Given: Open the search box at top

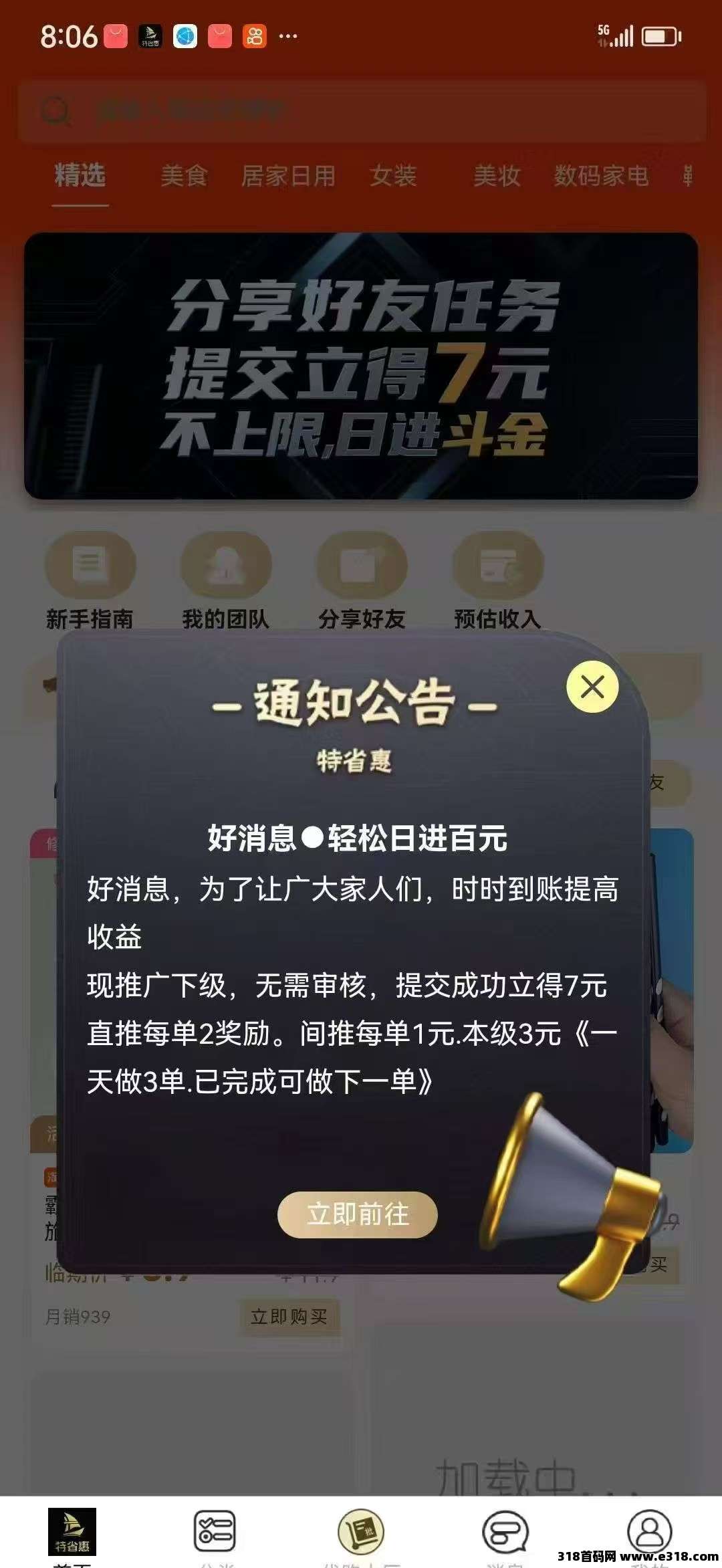Looking at the screenshot, I should point(361,111).
